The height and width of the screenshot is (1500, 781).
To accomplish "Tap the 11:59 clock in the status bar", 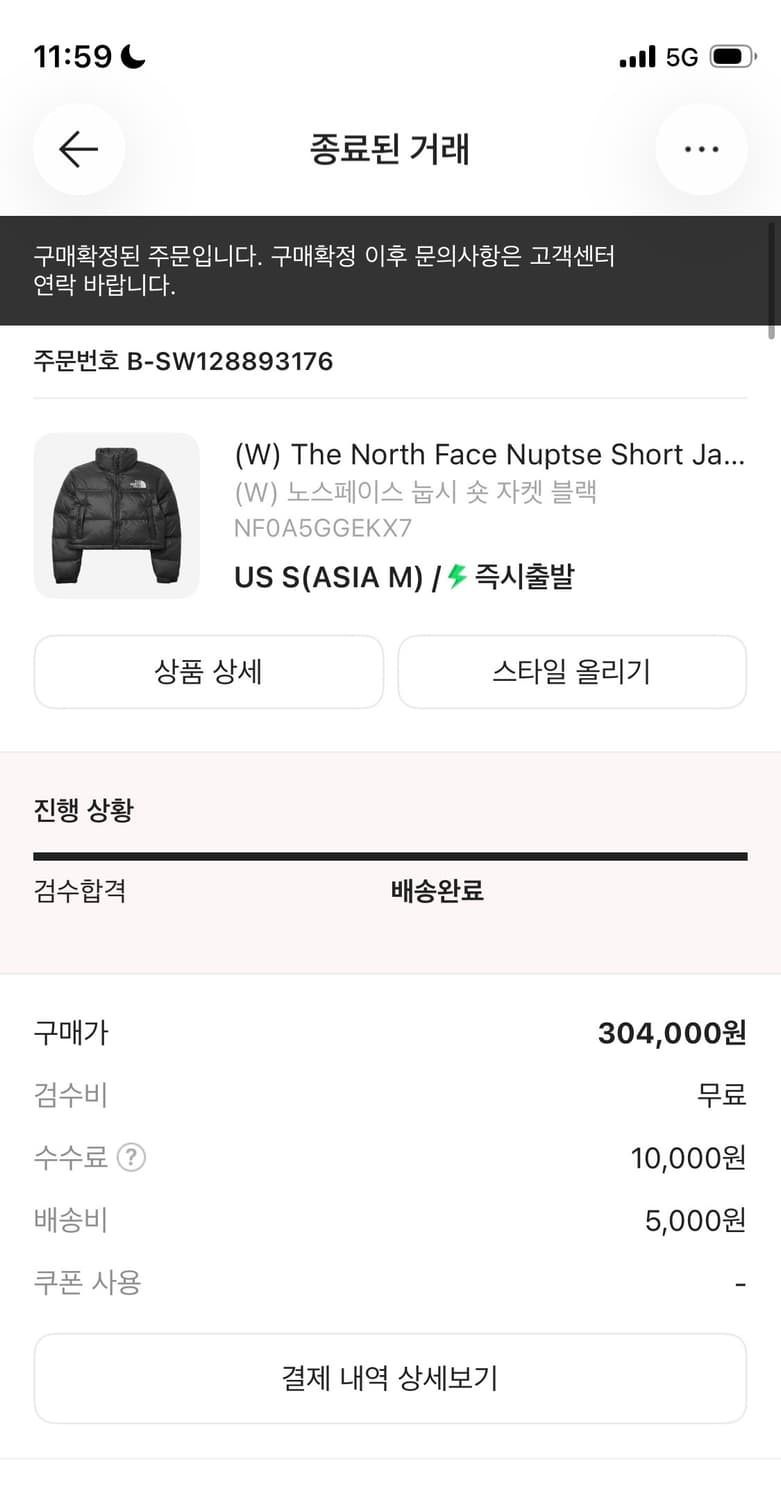I will pos(72,55).
